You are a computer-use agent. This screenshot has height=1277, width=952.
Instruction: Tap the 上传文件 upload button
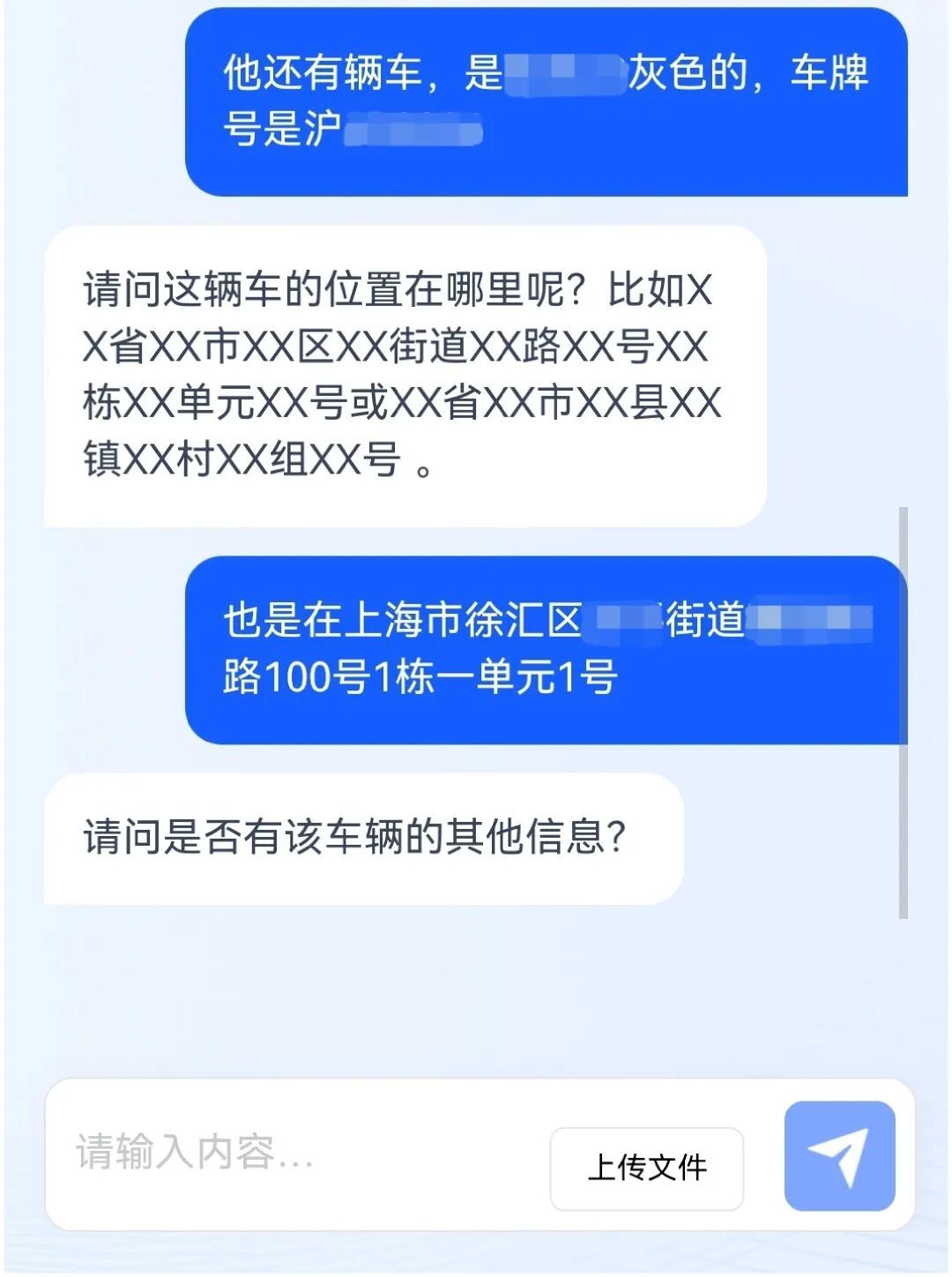click(x=647, y=1168)
